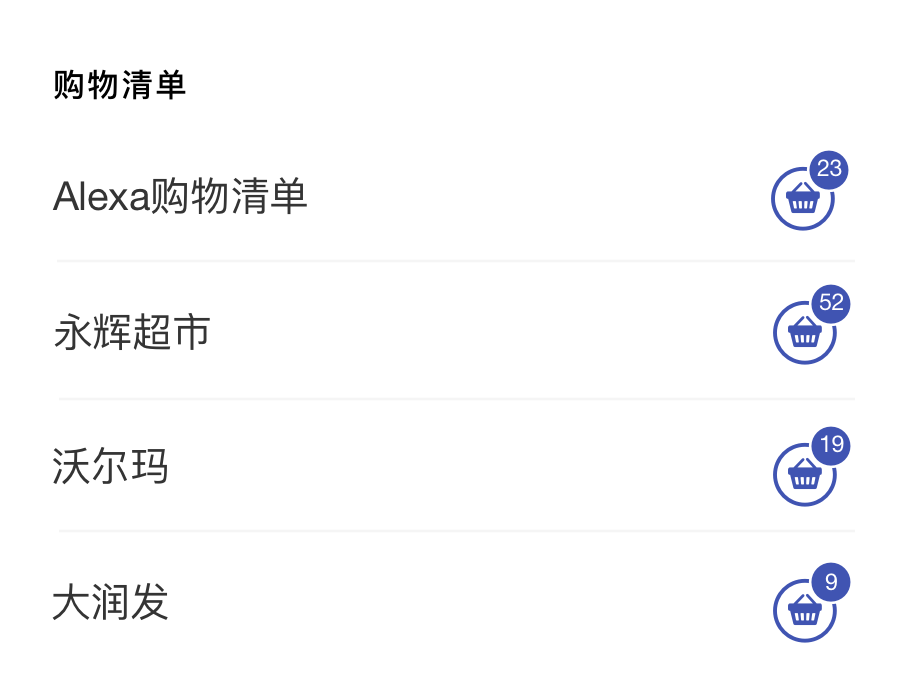
Task: Open the 永辉超市 shopping list
Action: tap(132, 332)
